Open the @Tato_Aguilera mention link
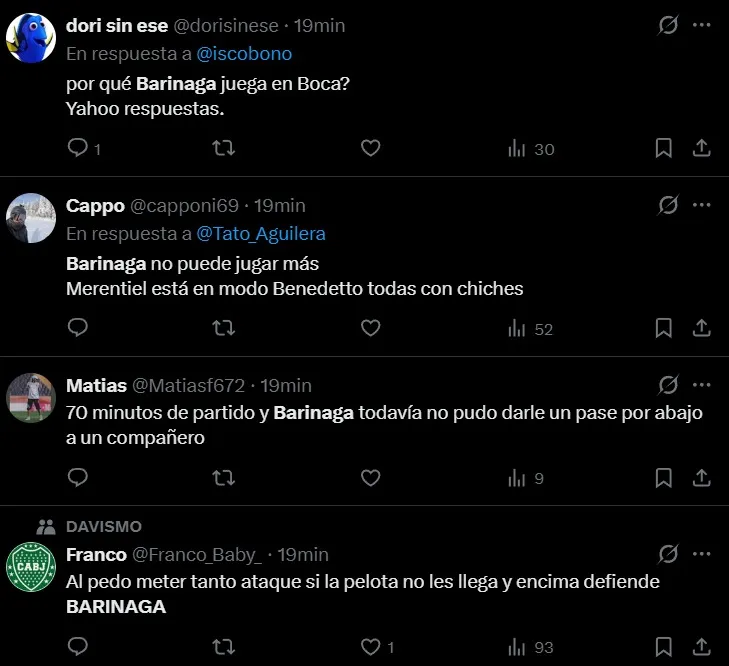This screenshot has height=666, width=729. (x=260, y=233)
